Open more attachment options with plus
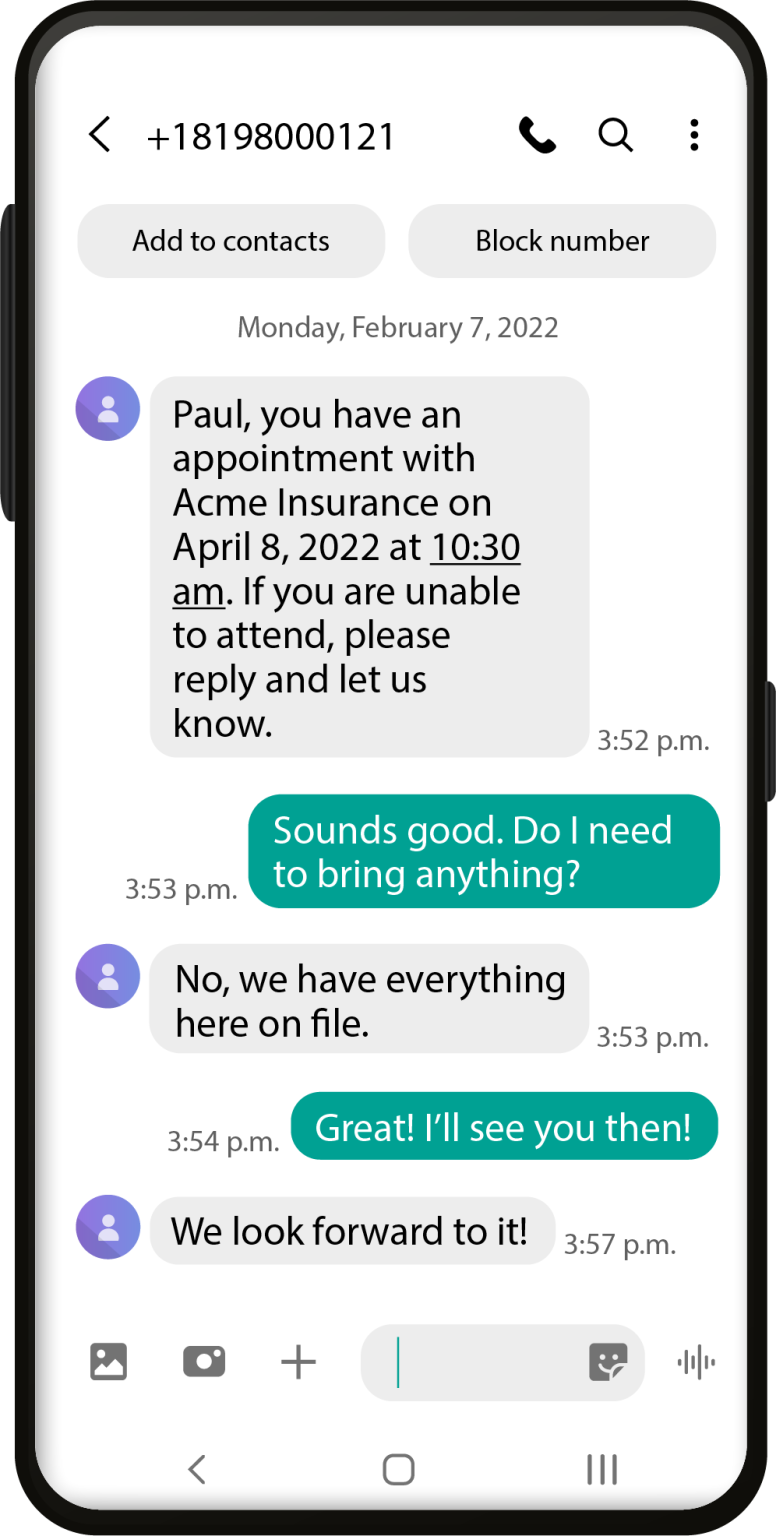Screen dimensions: 776x1536 pos(298,1362)
